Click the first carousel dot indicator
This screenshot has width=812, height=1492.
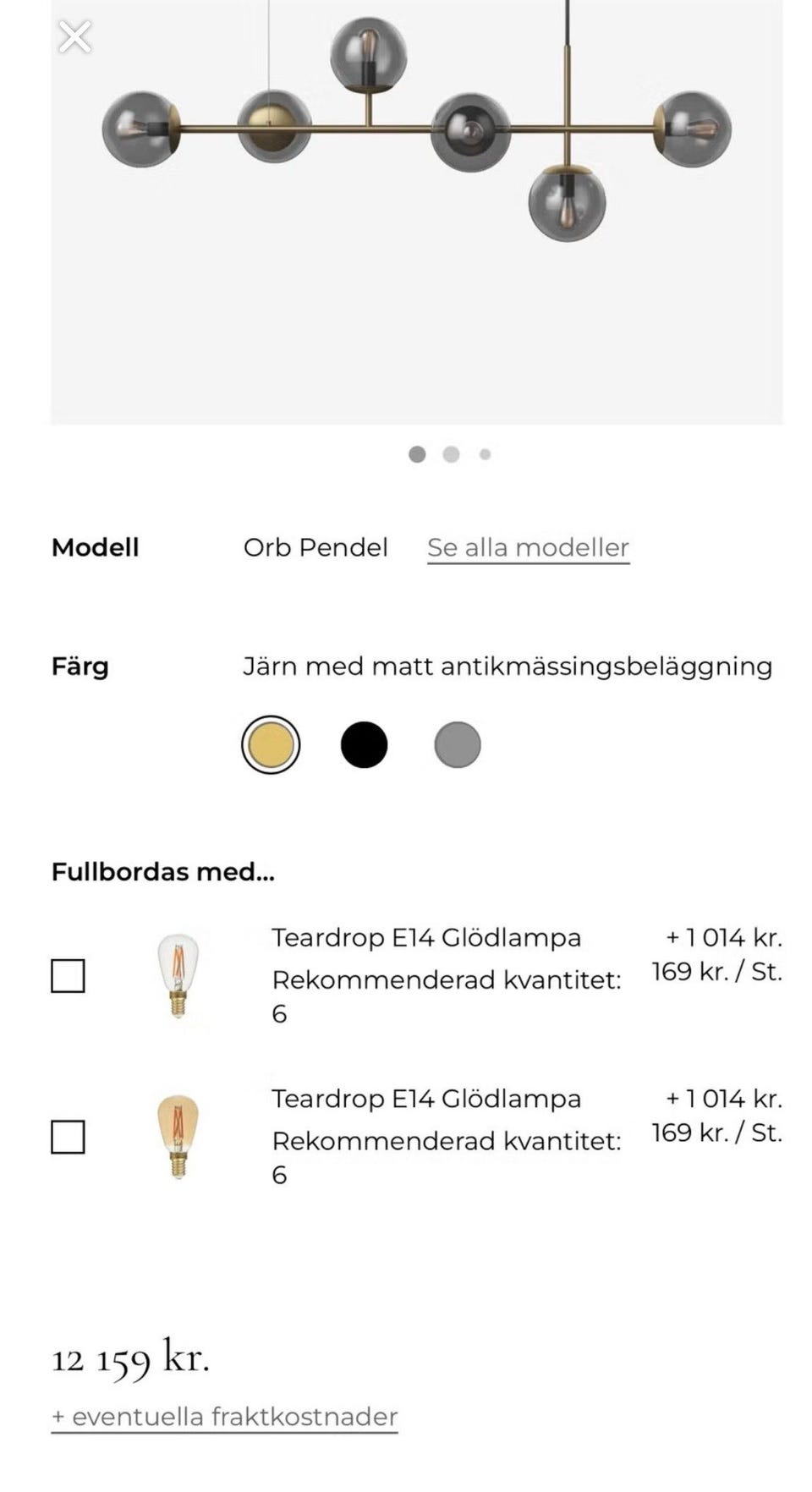coord(418,454)
